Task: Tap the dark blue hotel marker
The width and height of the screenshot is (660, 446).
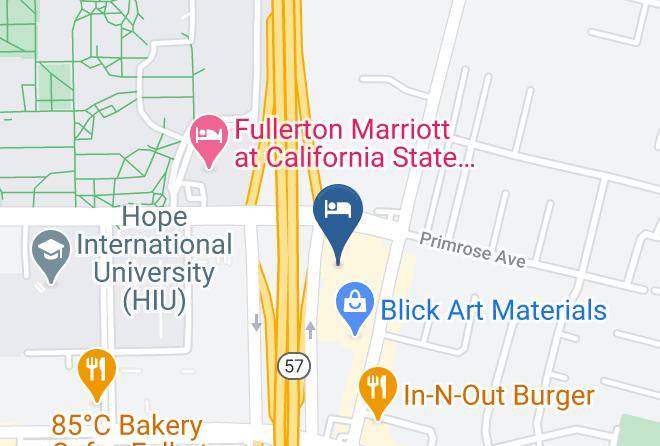Action: tap(338, 219)
